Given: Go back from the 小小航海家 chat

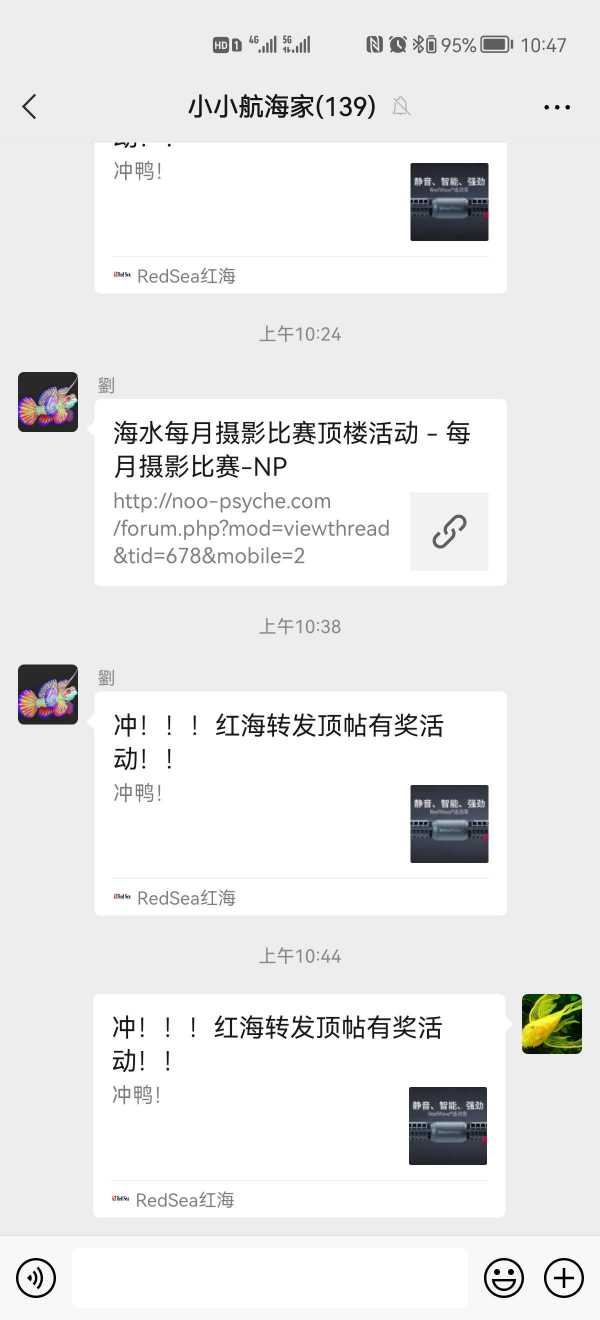Looking at the screenshot, I should pos(29,107).
